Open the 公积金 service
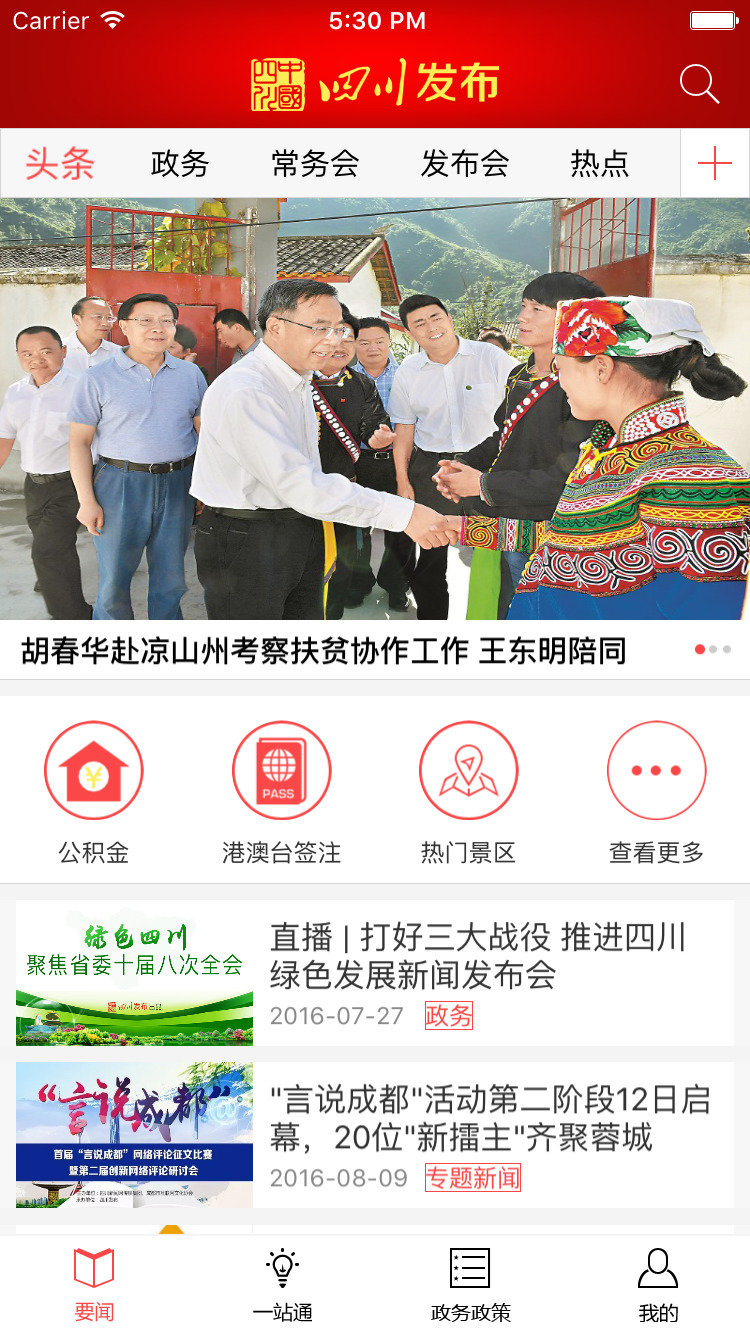 click(x=94, y=790)
